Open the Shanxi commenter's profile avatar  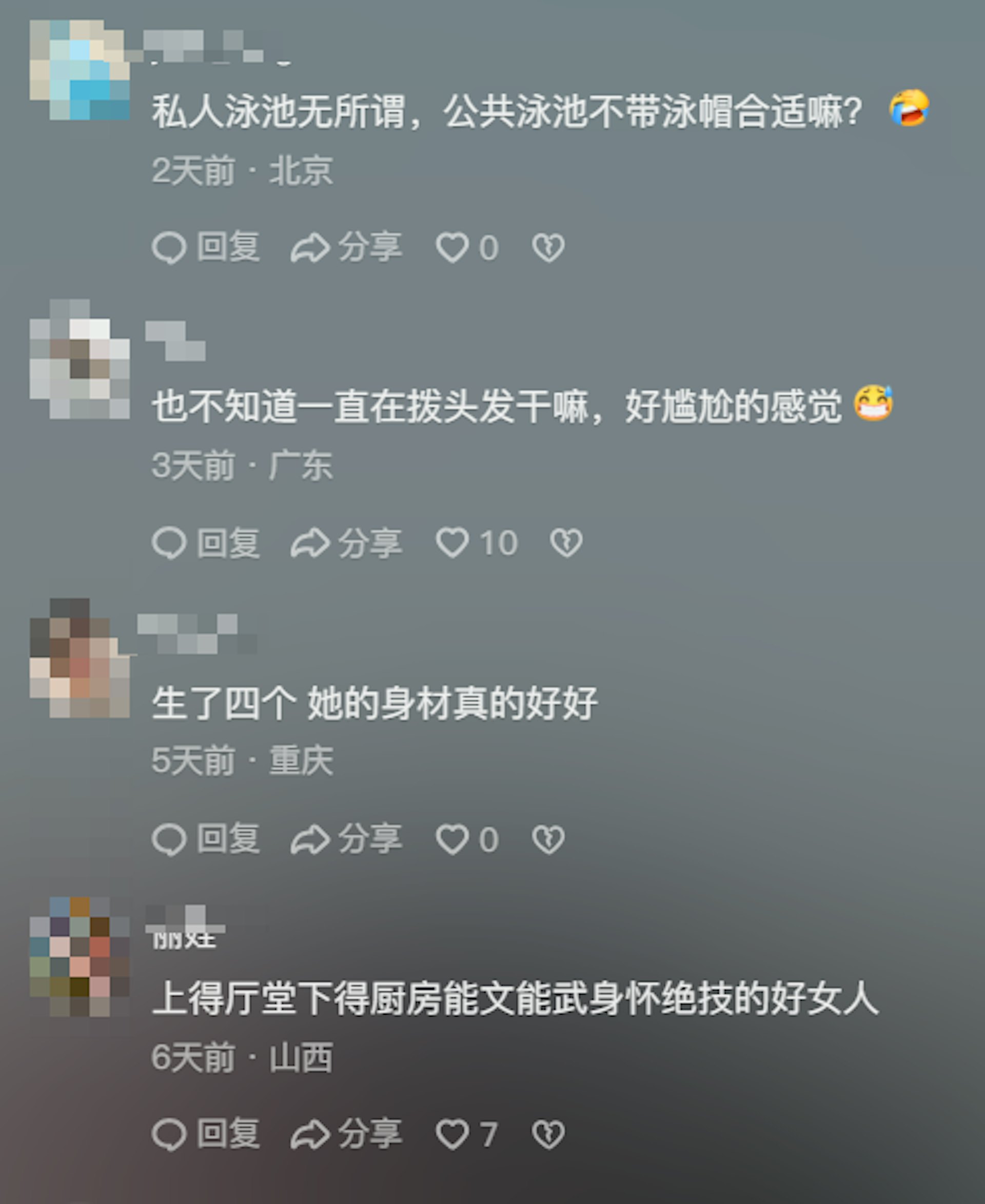click(x=80, y=957)
